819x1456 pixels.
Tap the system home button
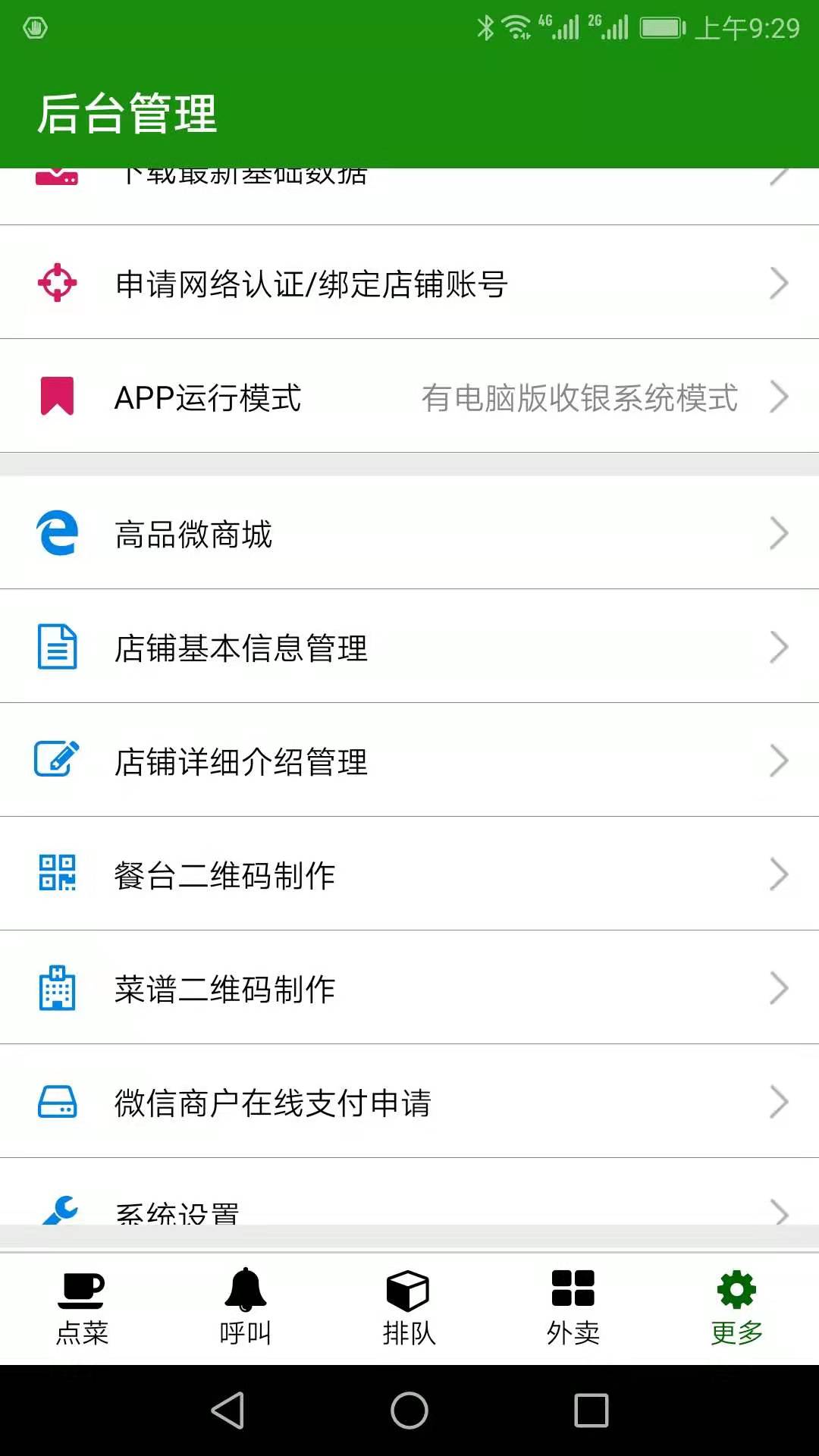click(409, 1410)
